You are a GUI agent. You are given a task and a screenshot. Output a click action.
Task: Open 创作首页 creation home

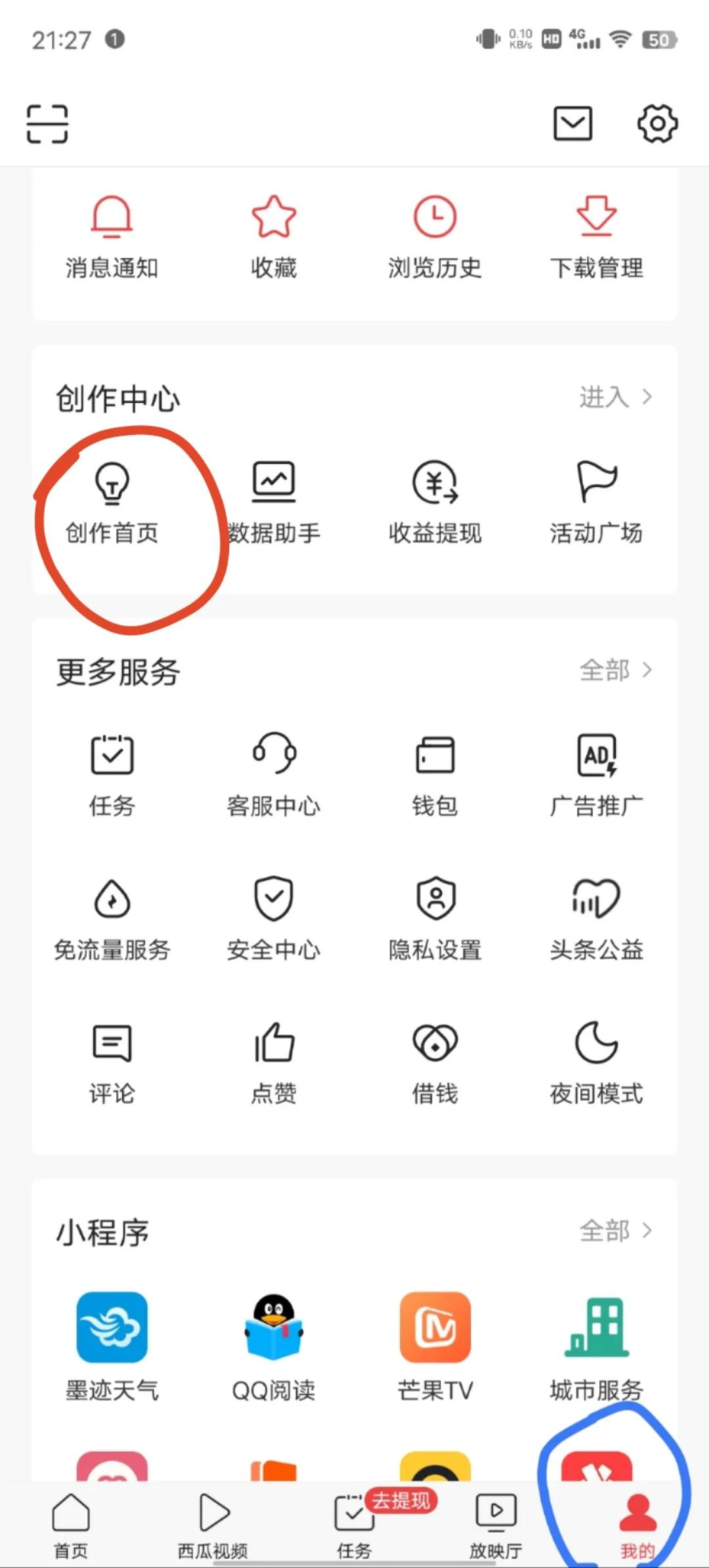tap(112, 502)
